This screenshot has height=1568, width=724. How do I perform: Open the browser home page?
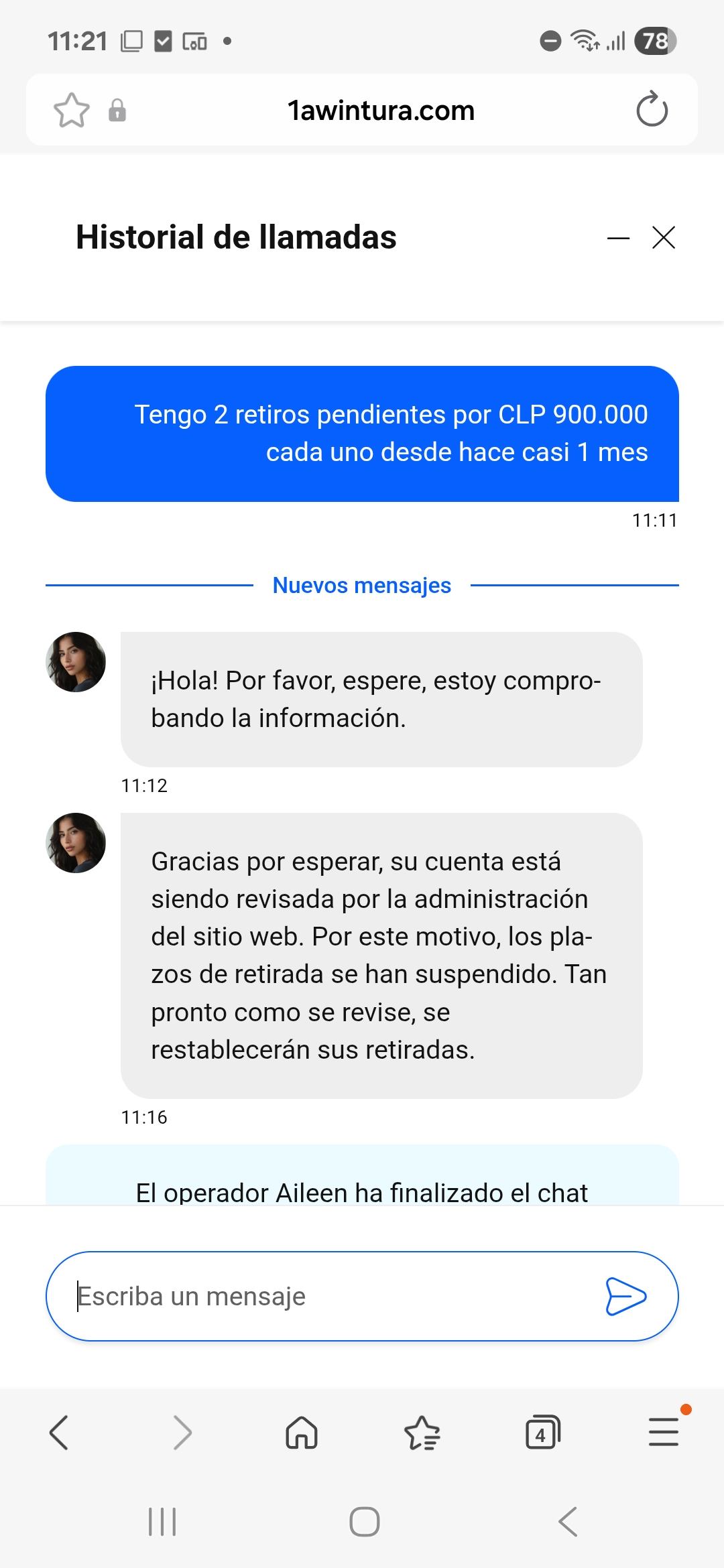tap(302, 1433)
